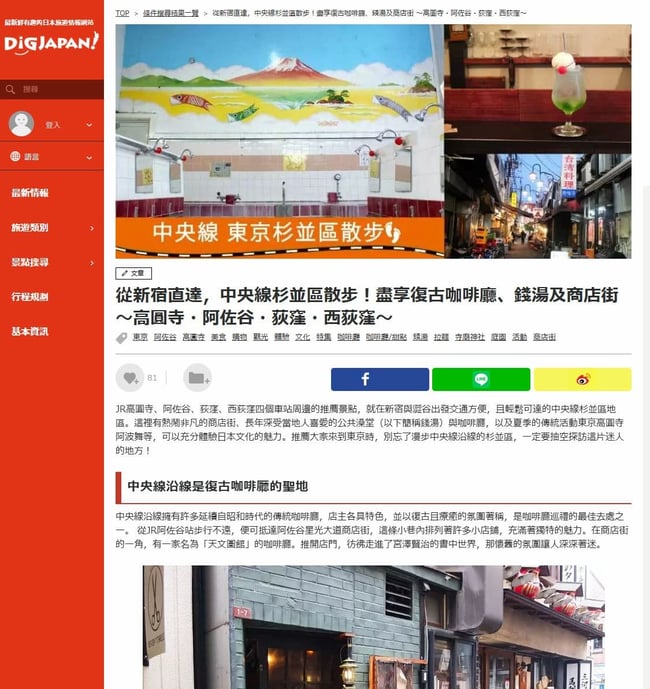Select the 阿佐谷 tag

(x=165, y=338)
